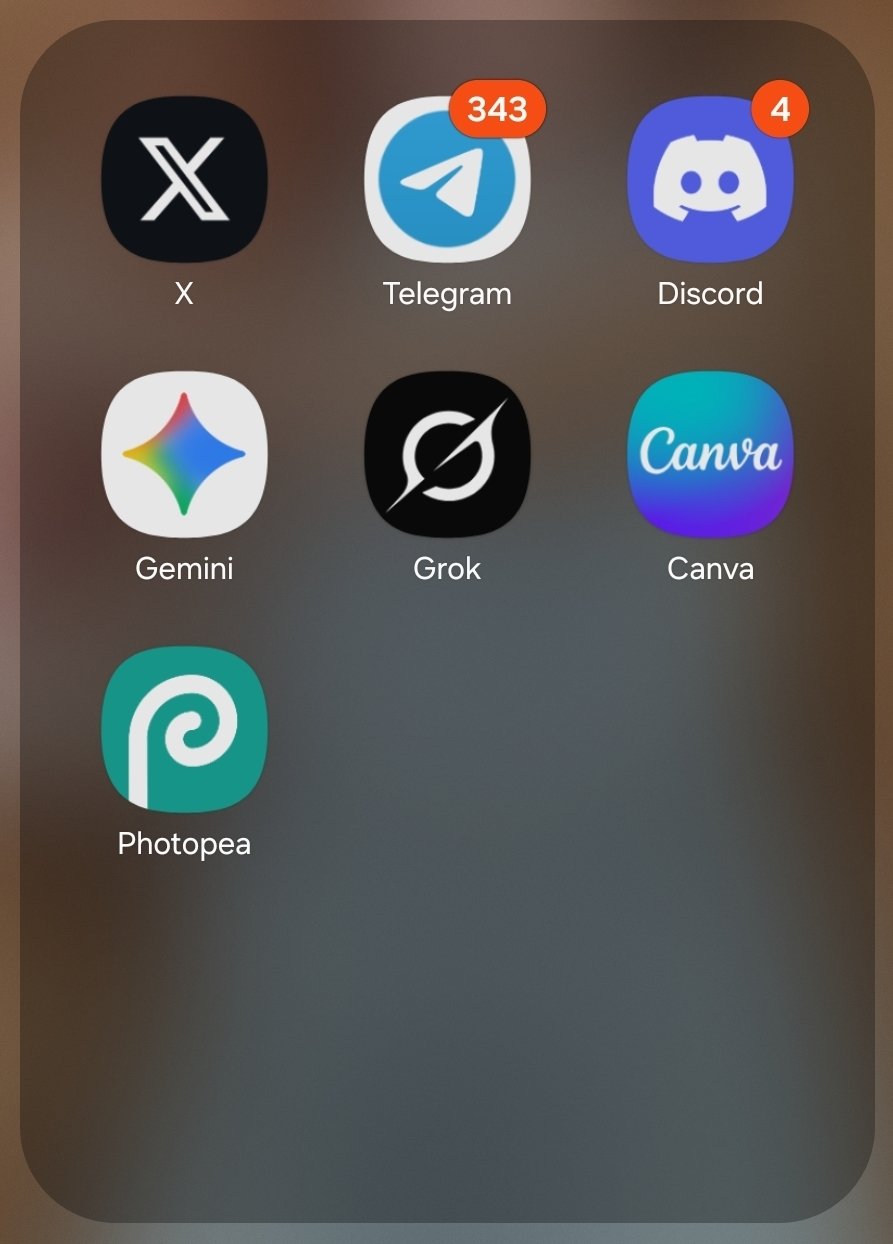The image size is (893, 1244).
Task: Open the Grok app
Action: pyautogui.click(x=447, y=455)
